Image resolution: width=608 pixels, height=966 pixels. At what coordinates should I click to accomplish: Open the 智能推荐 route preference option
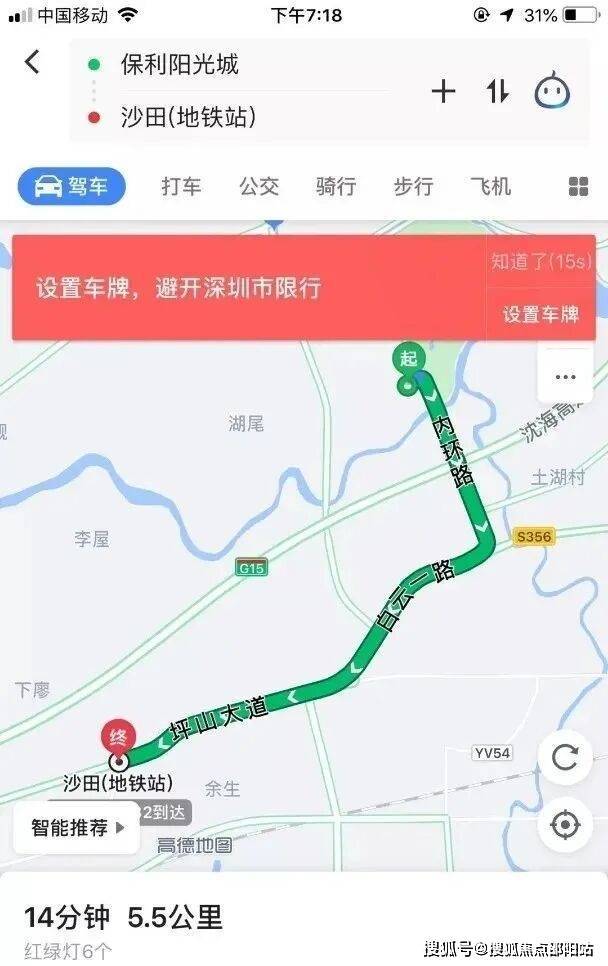[x=78, y=827]
